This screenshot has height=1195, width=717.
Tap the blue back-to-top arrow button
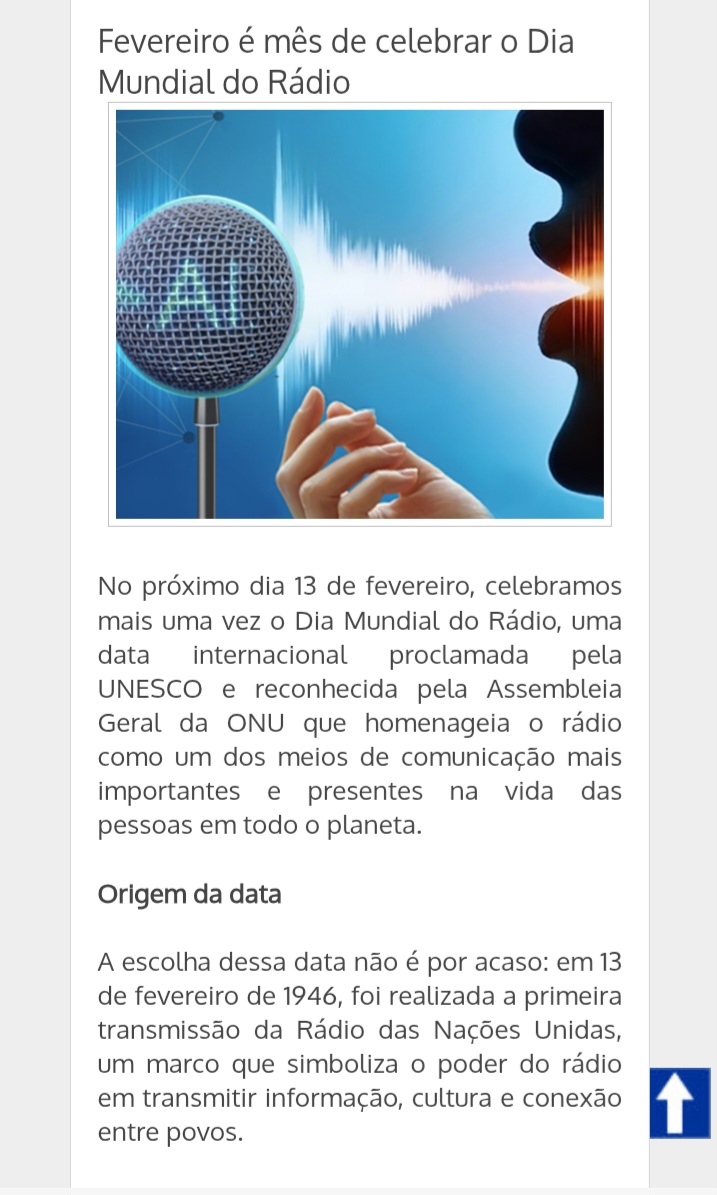pos(679,1102)
